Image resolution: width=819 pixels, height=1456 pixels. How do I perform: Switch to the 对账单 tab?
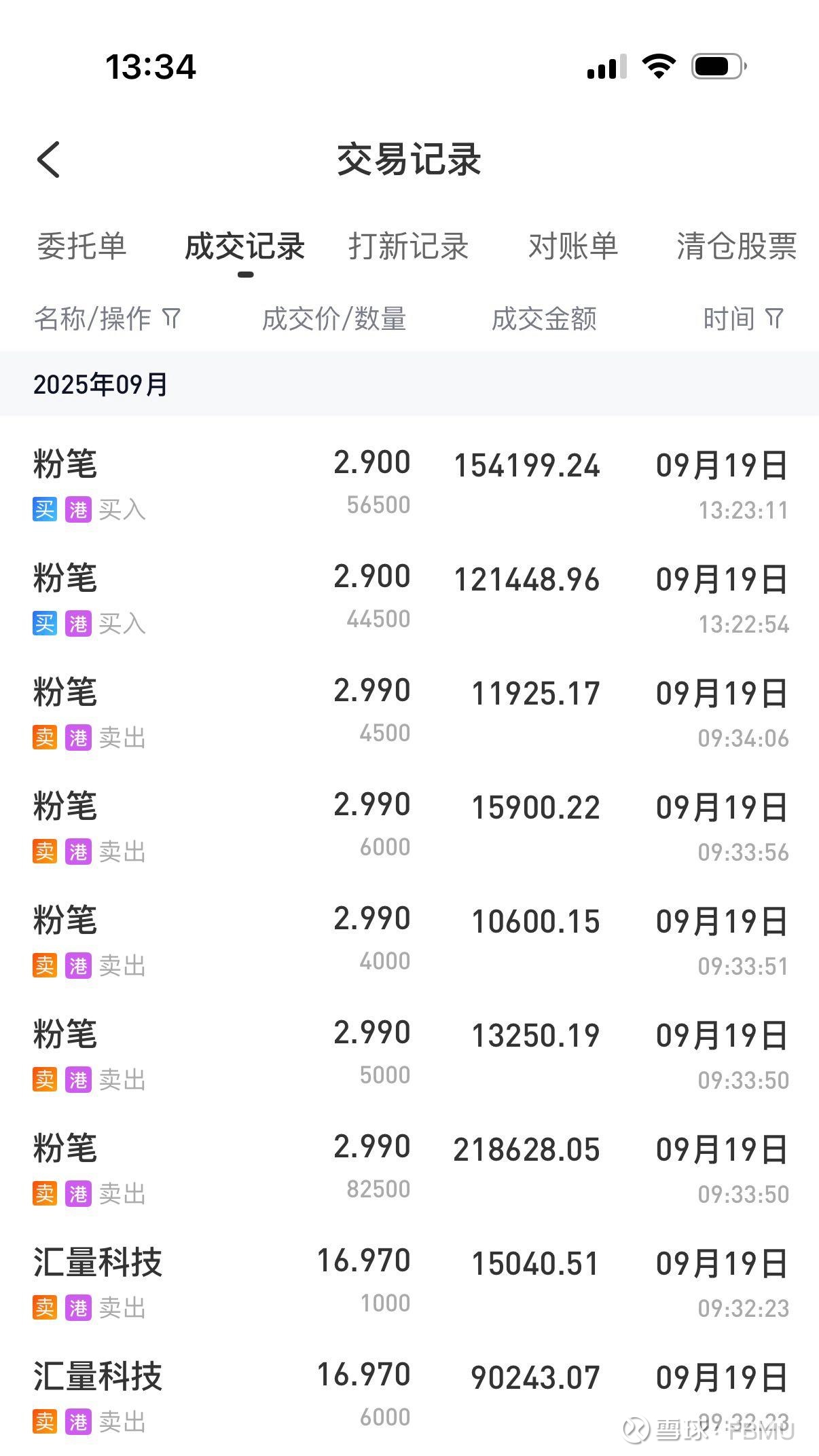pos(572,246)
